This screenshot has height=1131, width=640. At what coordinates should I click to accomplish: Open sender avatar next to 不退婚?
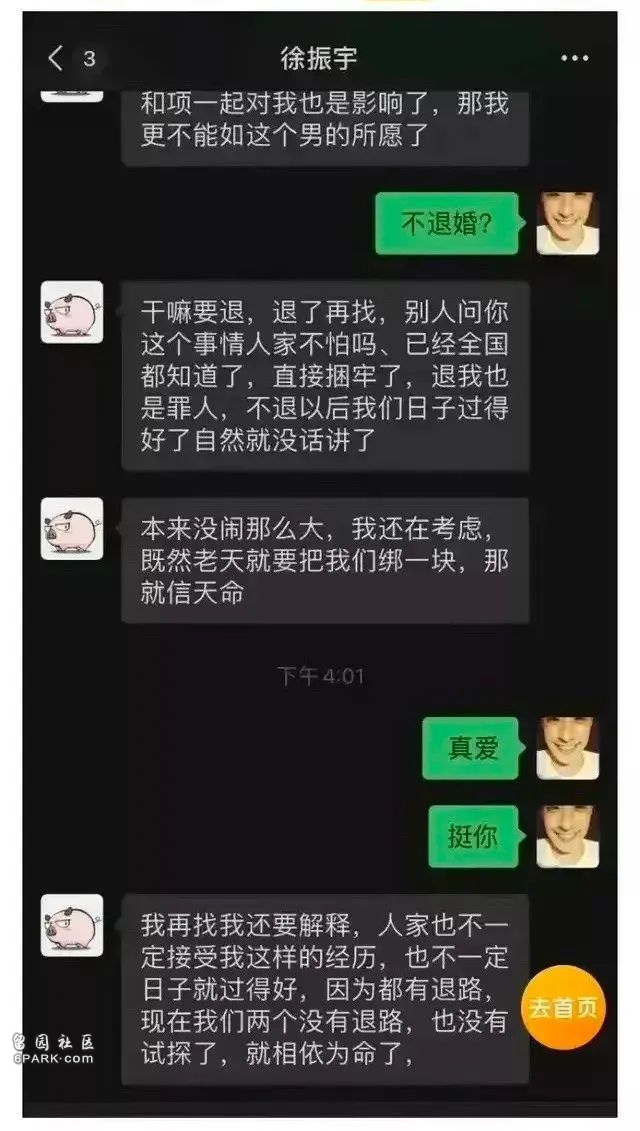pyautogui.click(x=567, y=223)
